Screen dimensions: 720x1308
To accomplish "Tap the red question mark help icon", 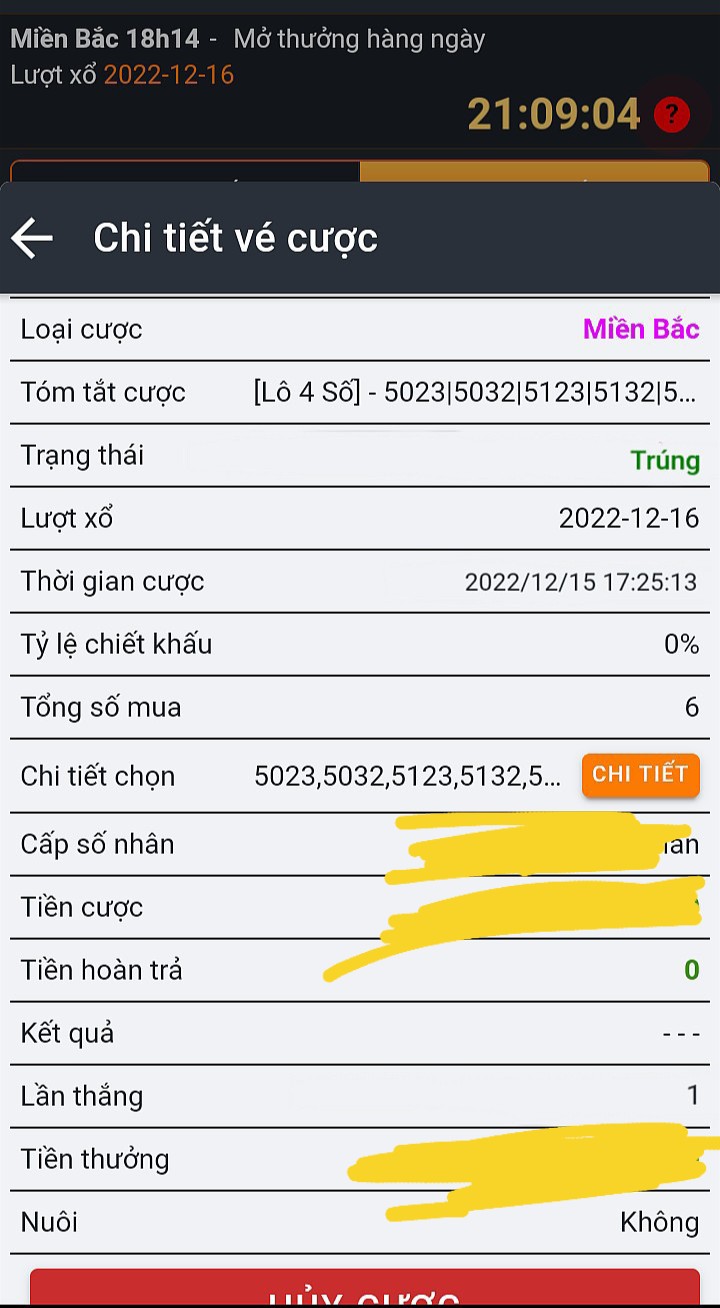I will [672, 115].
